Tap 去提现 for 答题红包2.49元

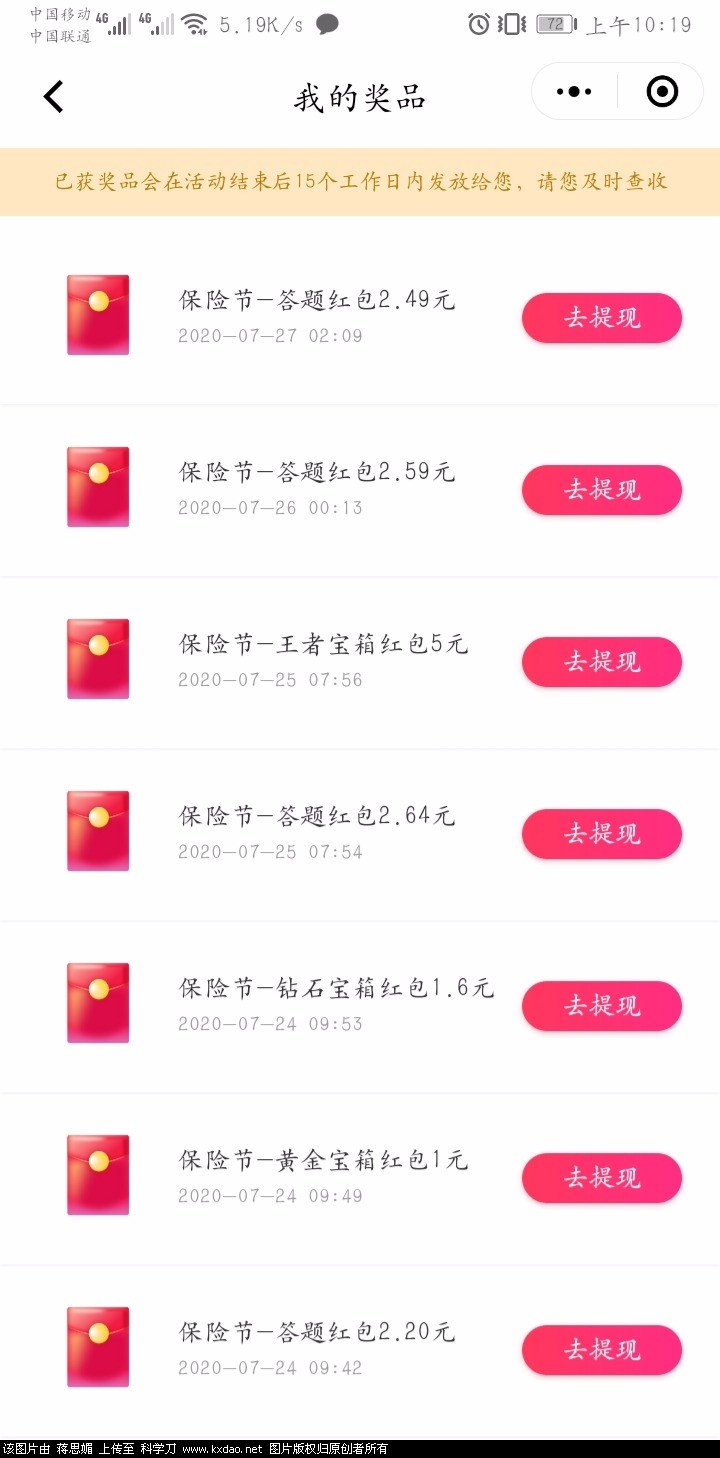[601, 317]
